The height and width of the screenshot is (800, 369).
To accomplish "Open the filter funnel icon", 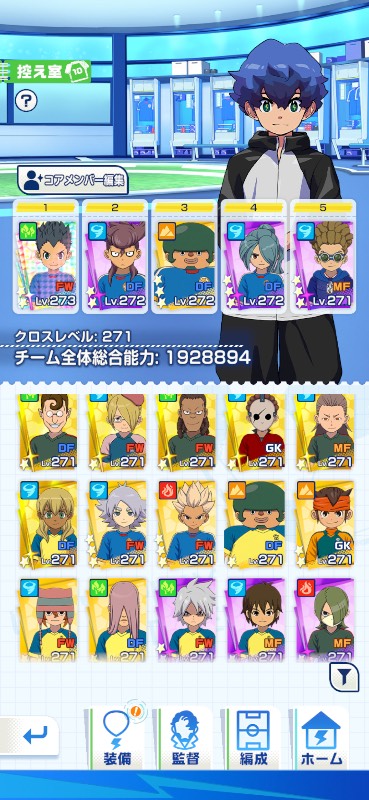I will click(344, 678).
